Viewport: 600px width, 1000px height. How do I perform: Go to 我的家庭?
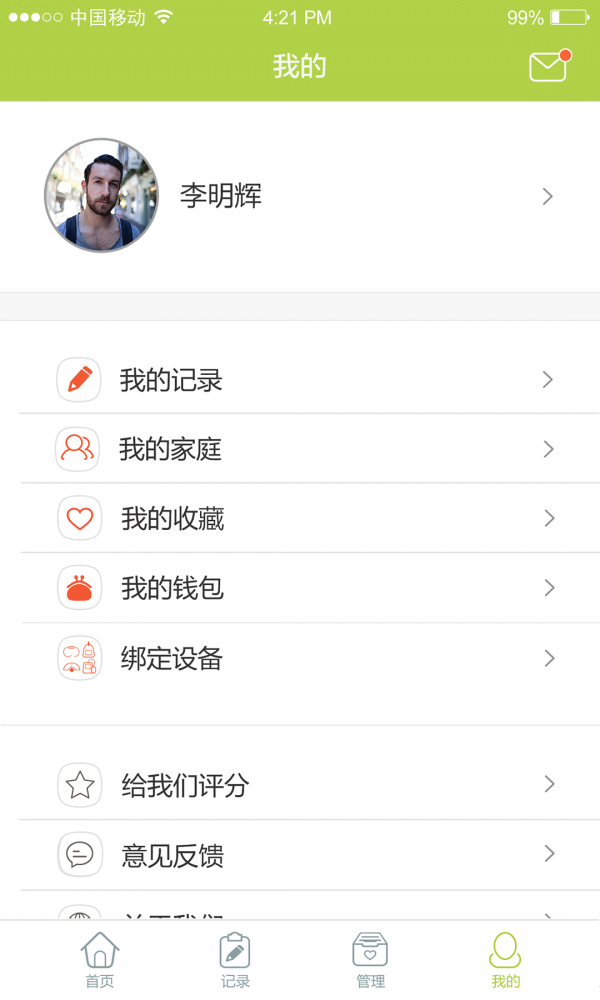tap(300, 449)
